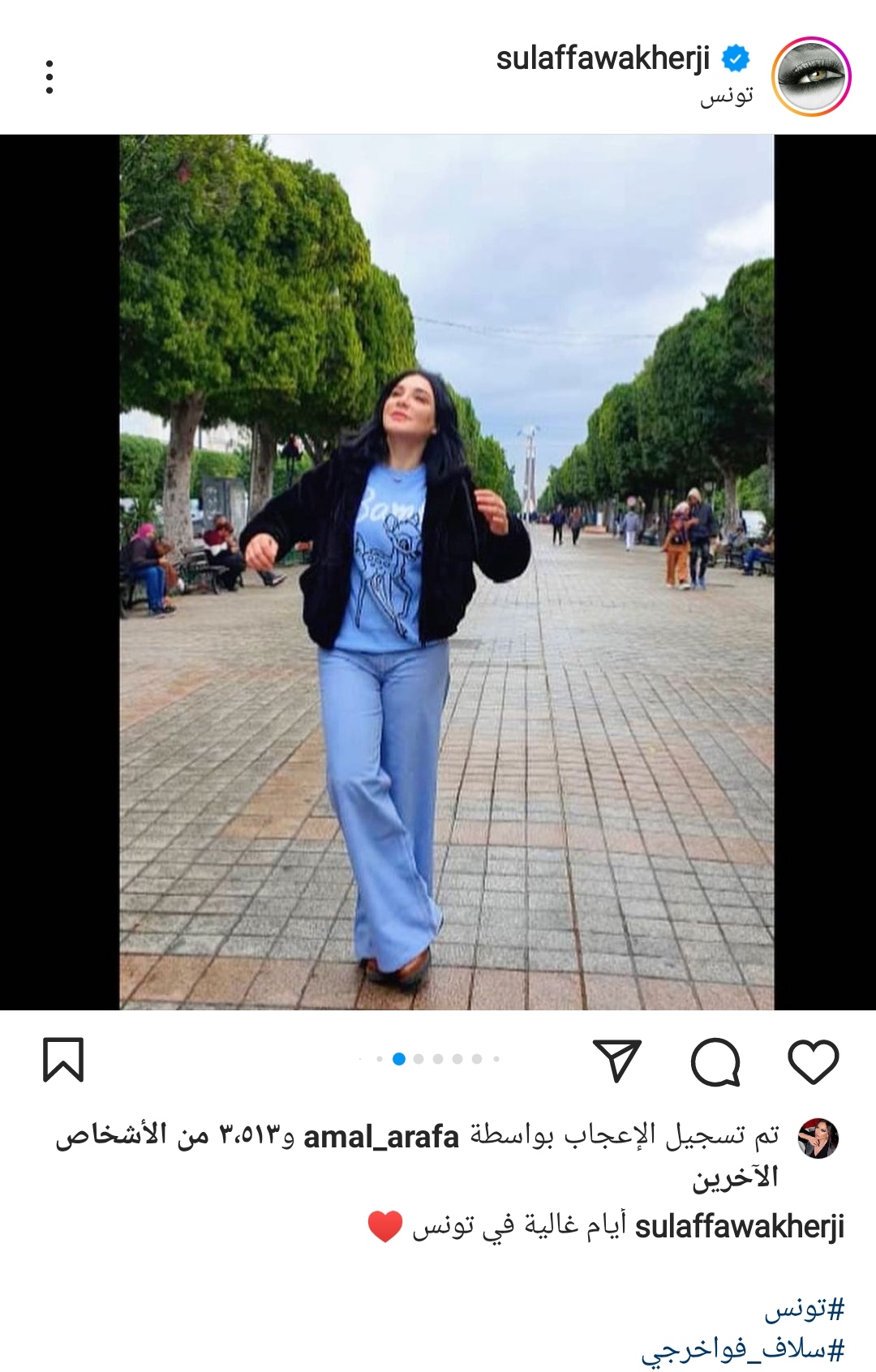This screenshot has height=1372, width=876.
Task: Open sulaffawakherji's profile picture story
Action: [x=810, y=77]
